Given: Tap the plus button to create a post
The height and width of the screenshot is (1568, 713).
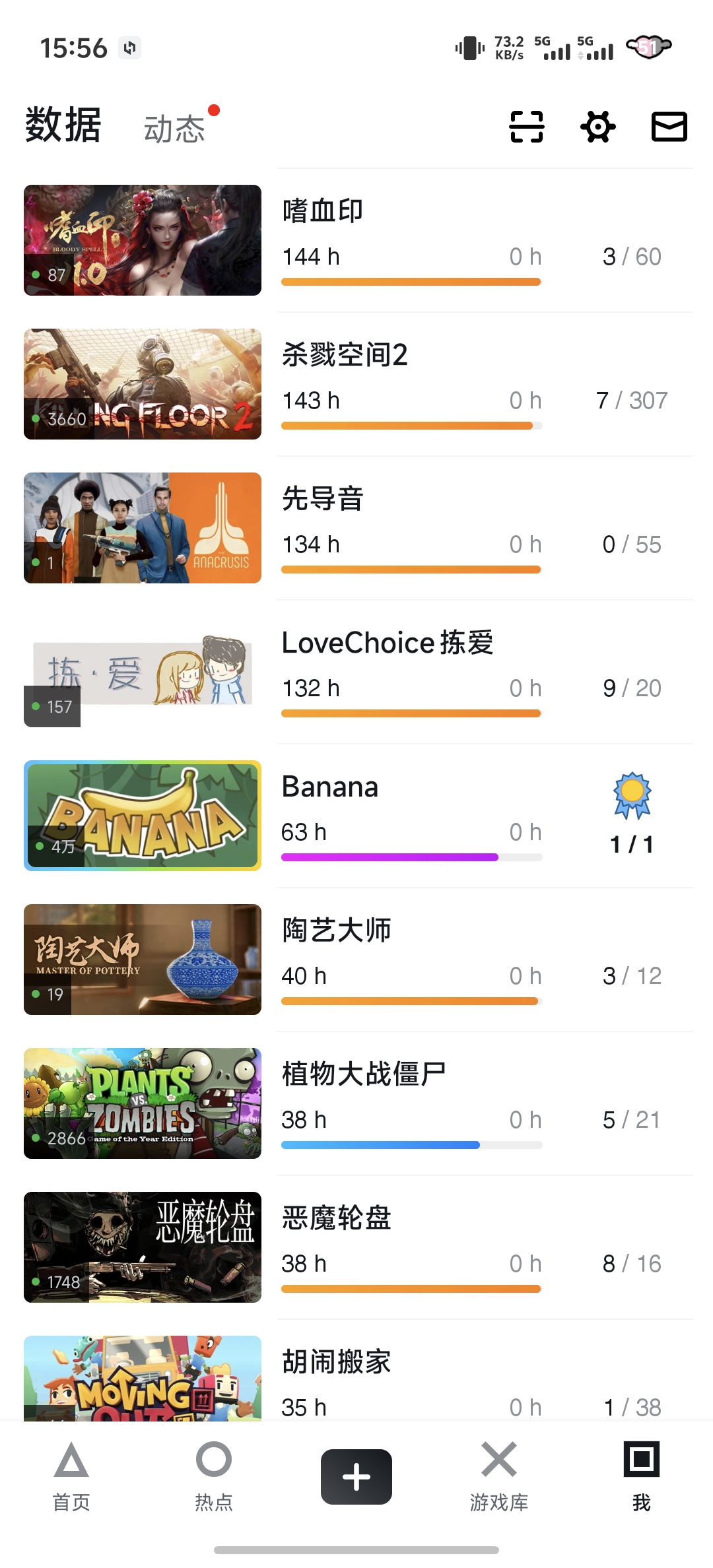Looking at the screenshot, I should 356,1477.
